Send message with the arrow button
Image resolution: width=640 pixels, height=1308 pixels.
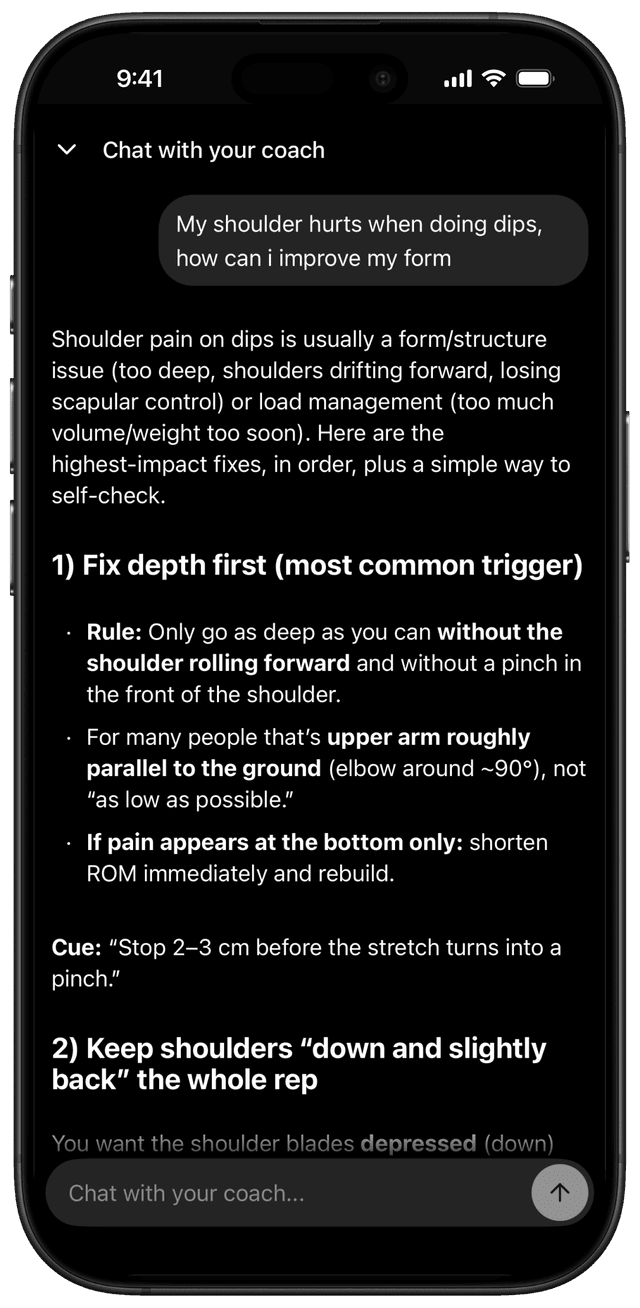point(559,1192)
